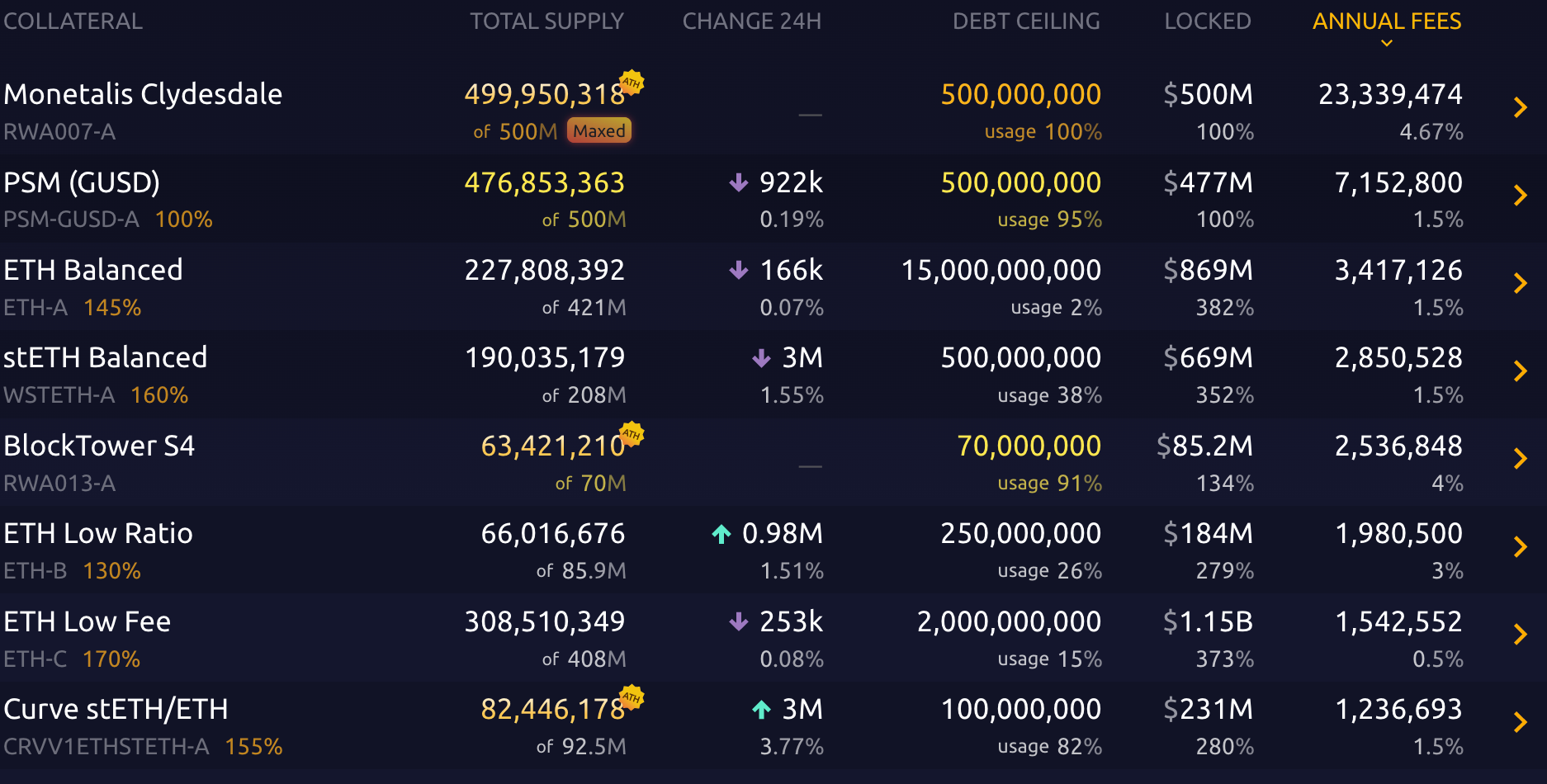Open stETH Balanced WSTETH-A row
This screenshot has height=784, width=1547.
click(x=1520, y=371)
